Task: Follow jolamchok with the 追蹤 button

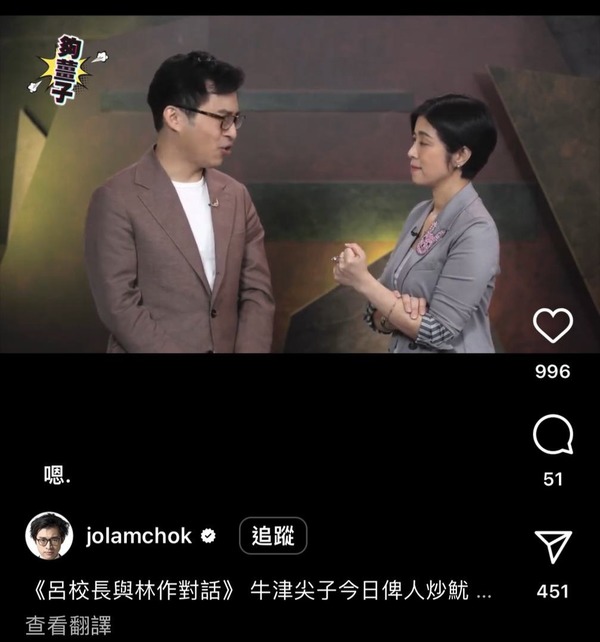Action: click(273, 536)
